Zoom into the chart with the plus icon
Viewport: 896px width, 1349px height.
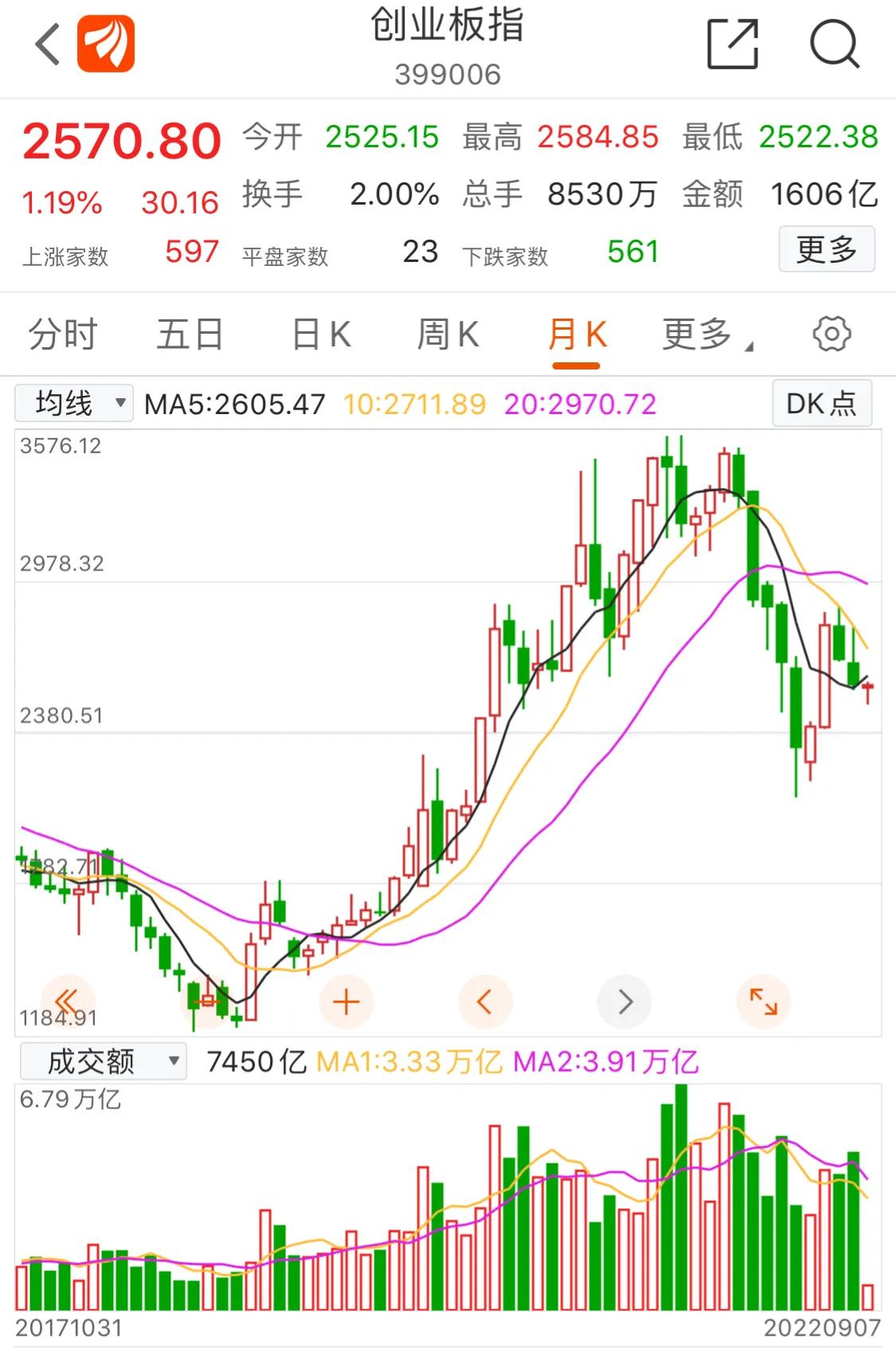pos(346,1002)
